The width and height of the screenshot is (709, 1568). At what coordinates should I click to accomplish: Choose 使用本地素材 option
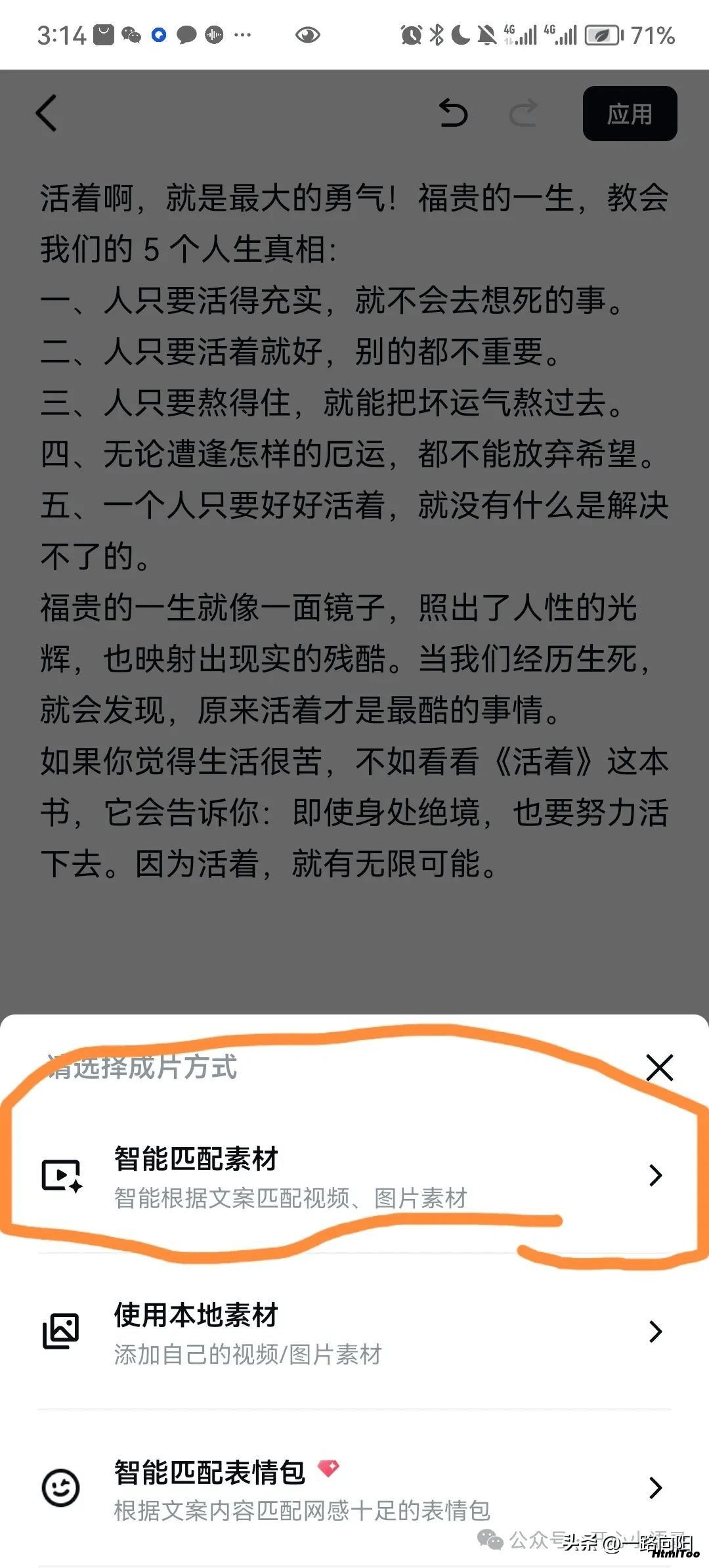point(354,1331)
